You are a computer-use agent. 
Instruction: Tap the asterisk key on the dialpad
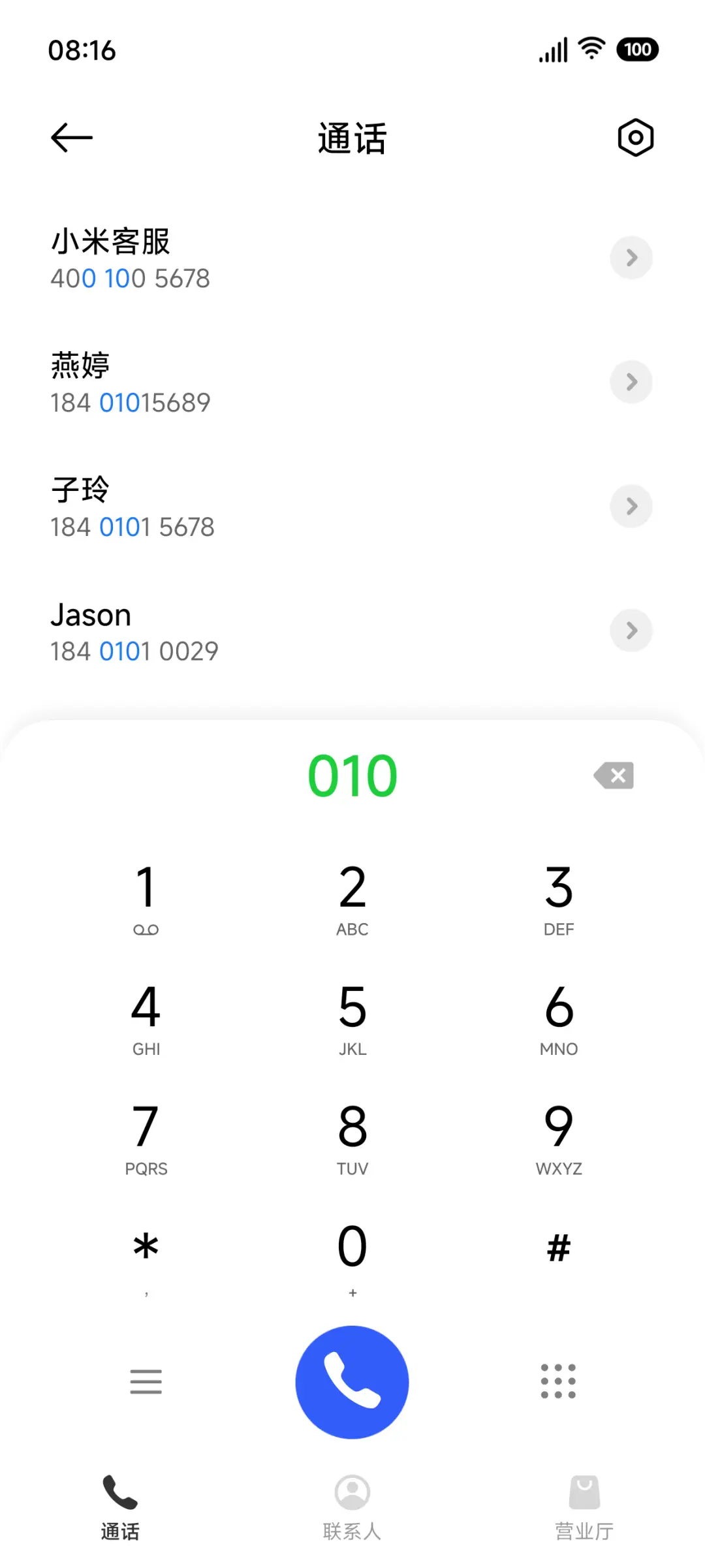pos(146,1248)
